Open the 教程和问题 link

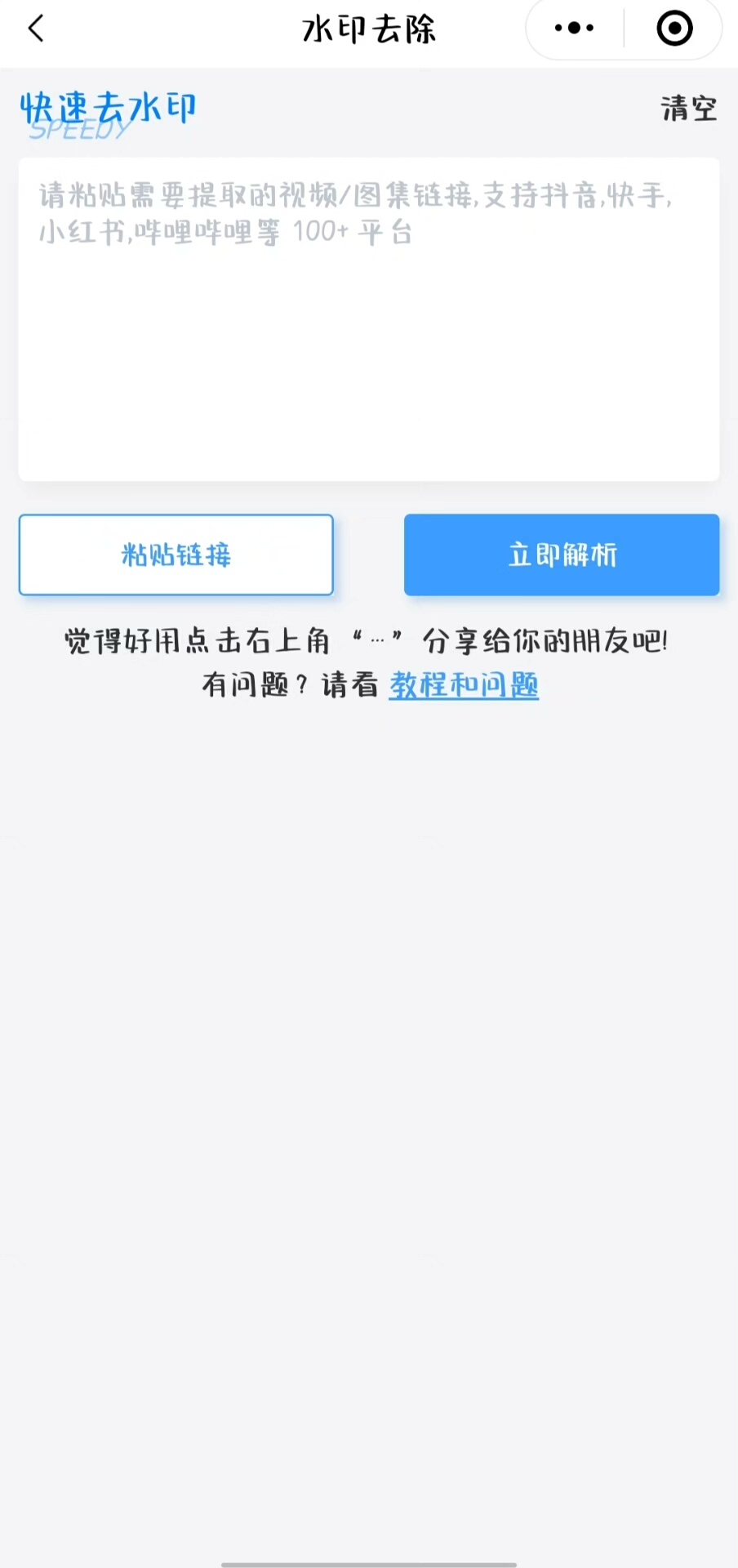[x=464, y=684]
